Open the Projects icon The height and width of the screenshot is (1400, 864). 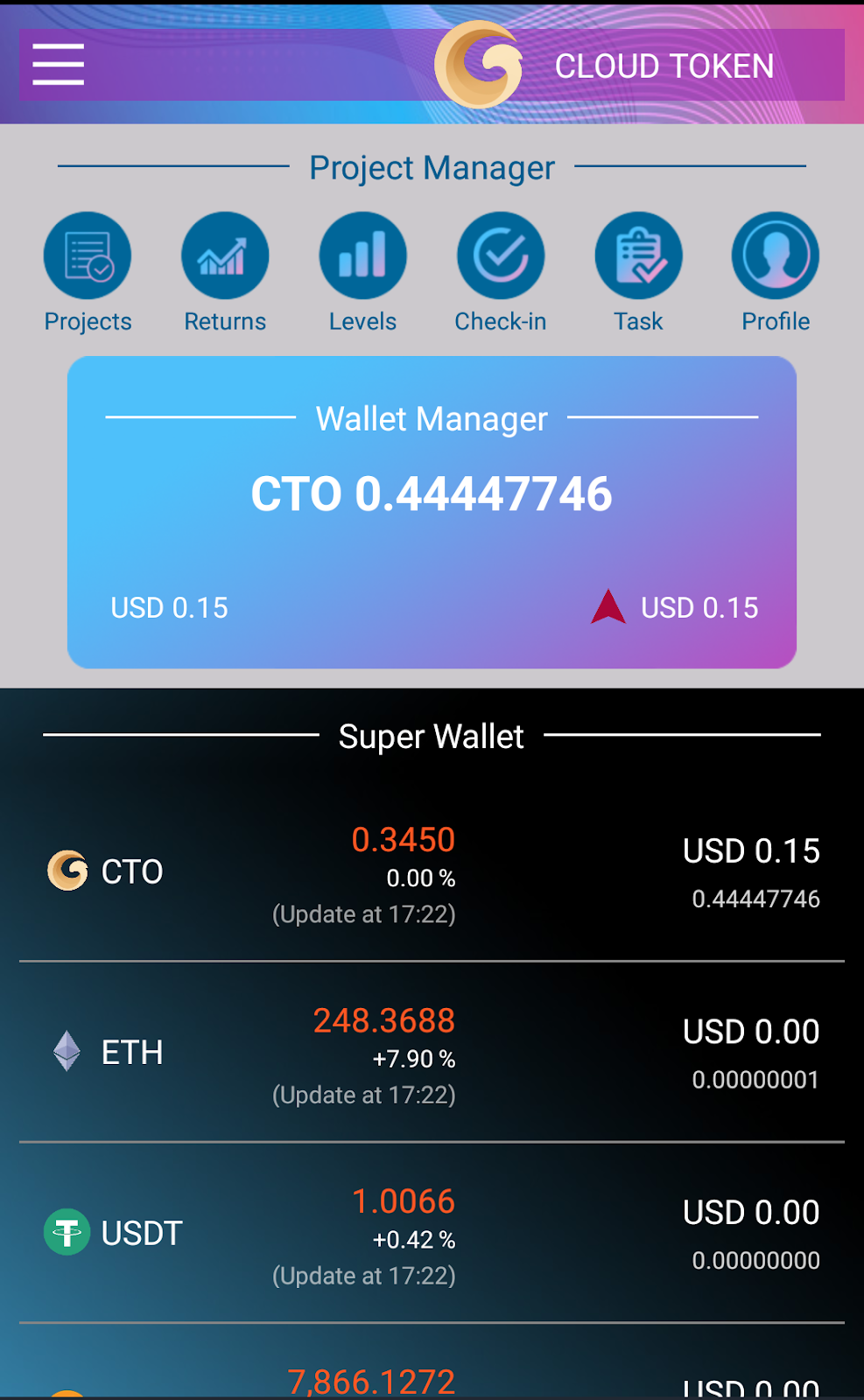[x=87, y=255]
